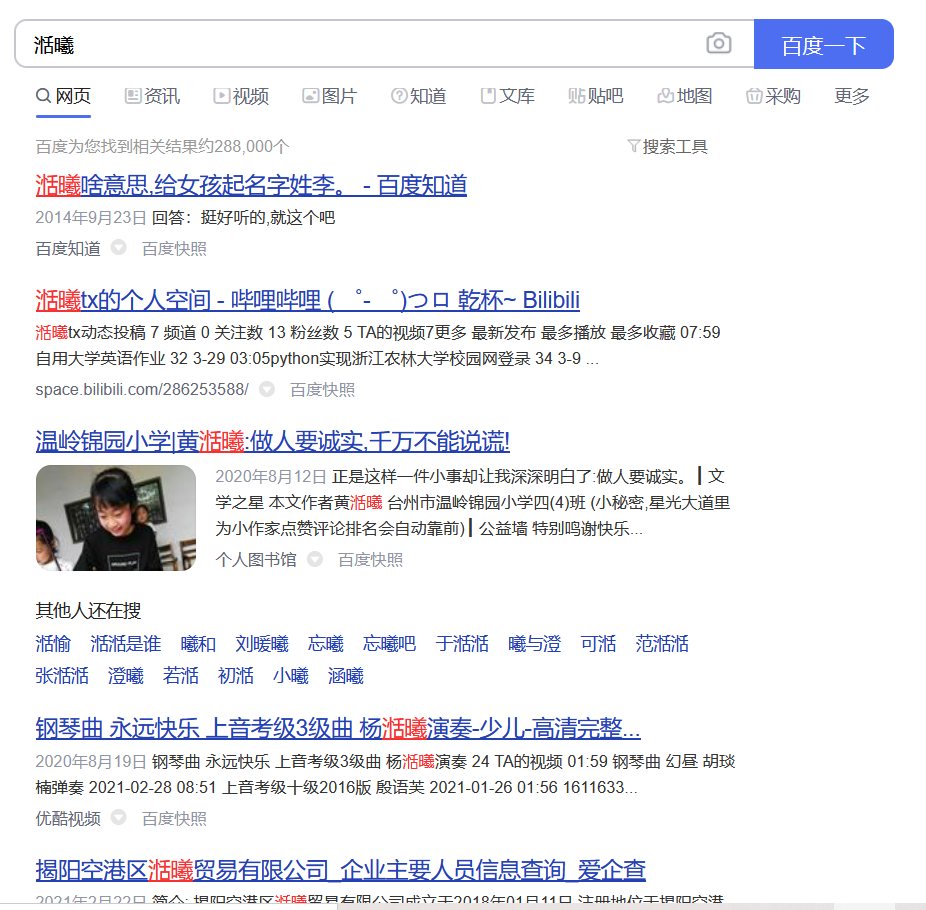Switch to the 知道 tab
Image resolution: width=926 pixels, height=910 pixels.
(x=418, y=96)
